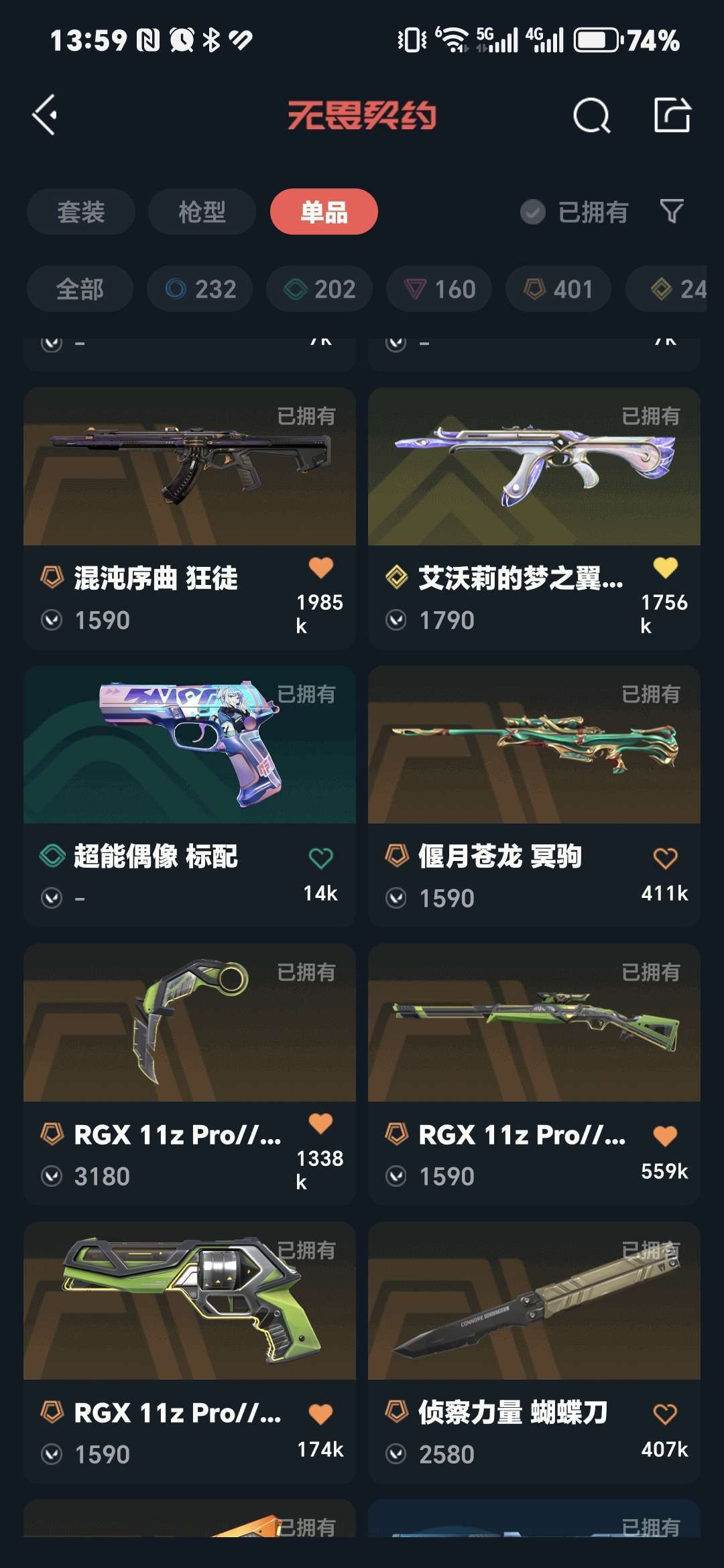Select the 全部 rarity chip
Screen dimensions: 724x1568
pyautogui.click(x=80, y=289)
